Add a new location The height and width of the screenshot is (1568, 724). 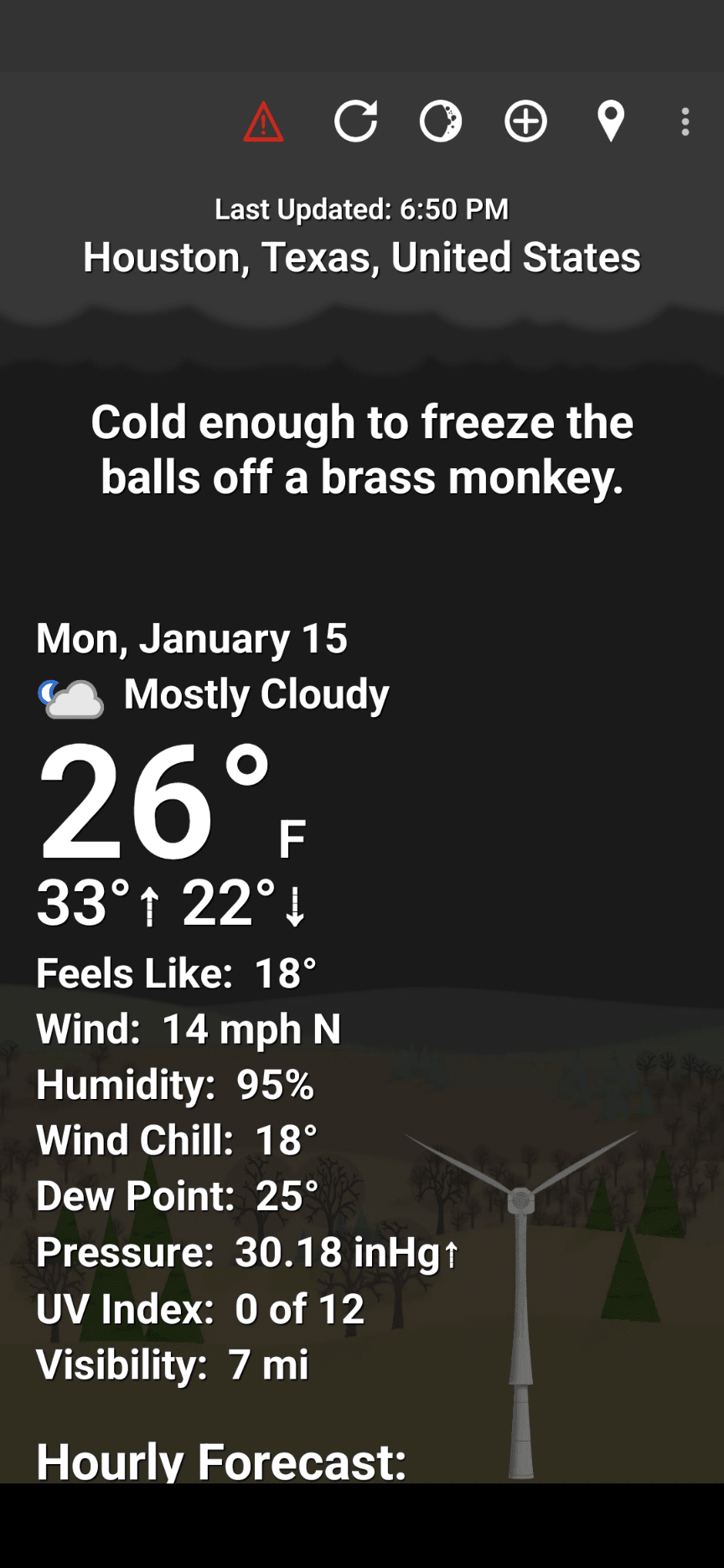(x=525, y=121)
